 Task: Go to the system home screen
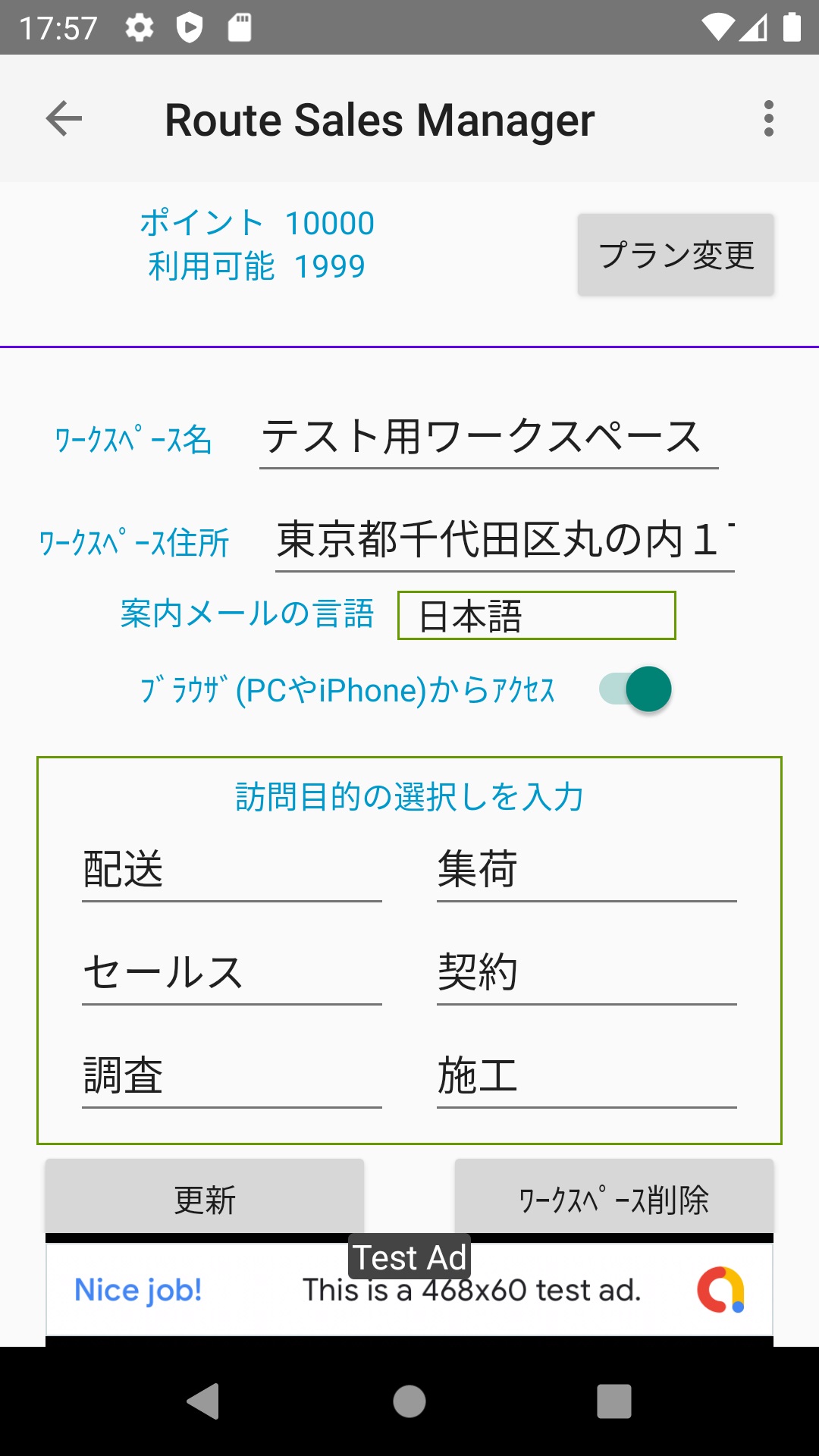coord(409,1401)
